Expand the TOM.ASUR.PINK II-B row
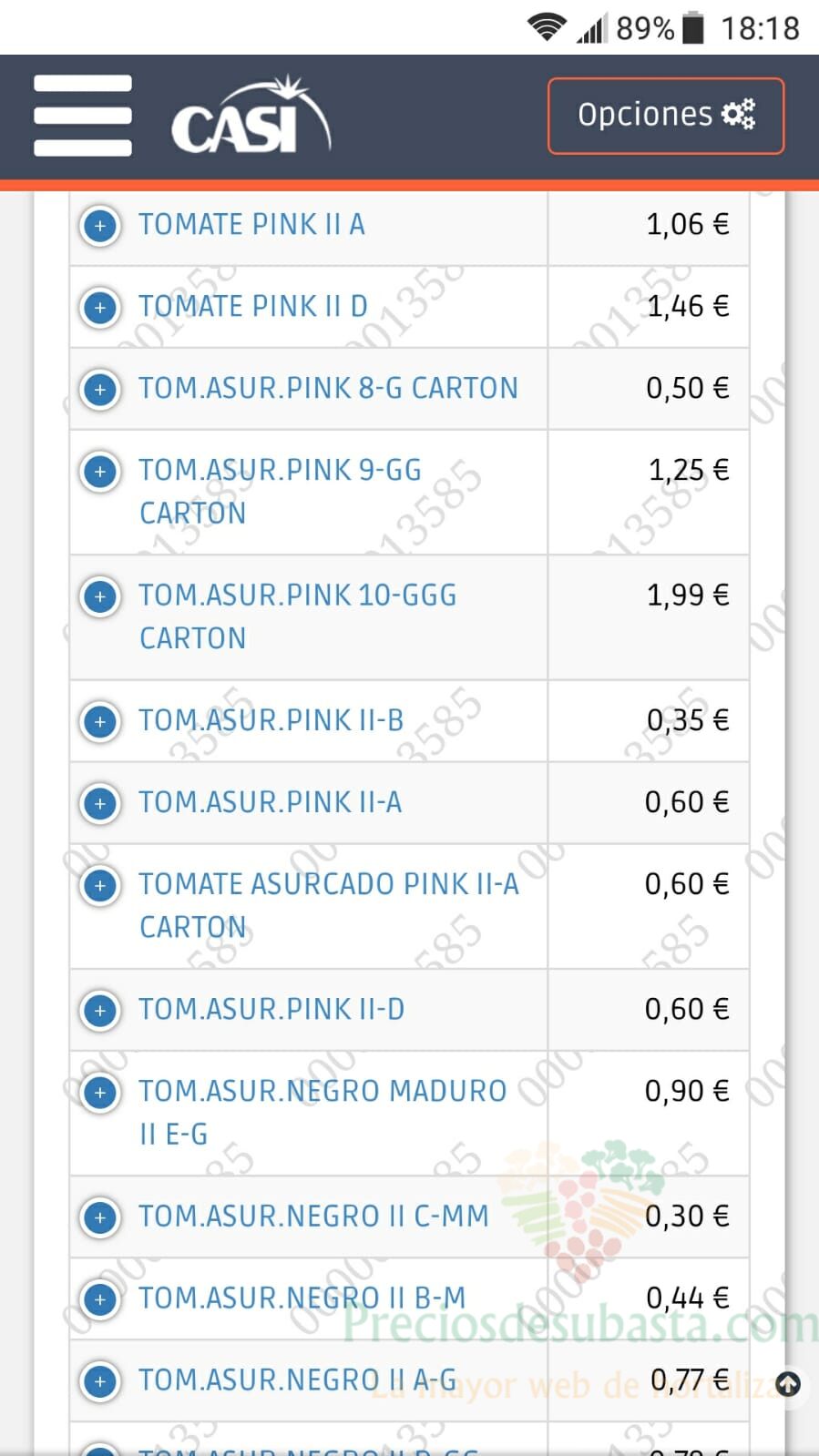 (x=100, y=721)
